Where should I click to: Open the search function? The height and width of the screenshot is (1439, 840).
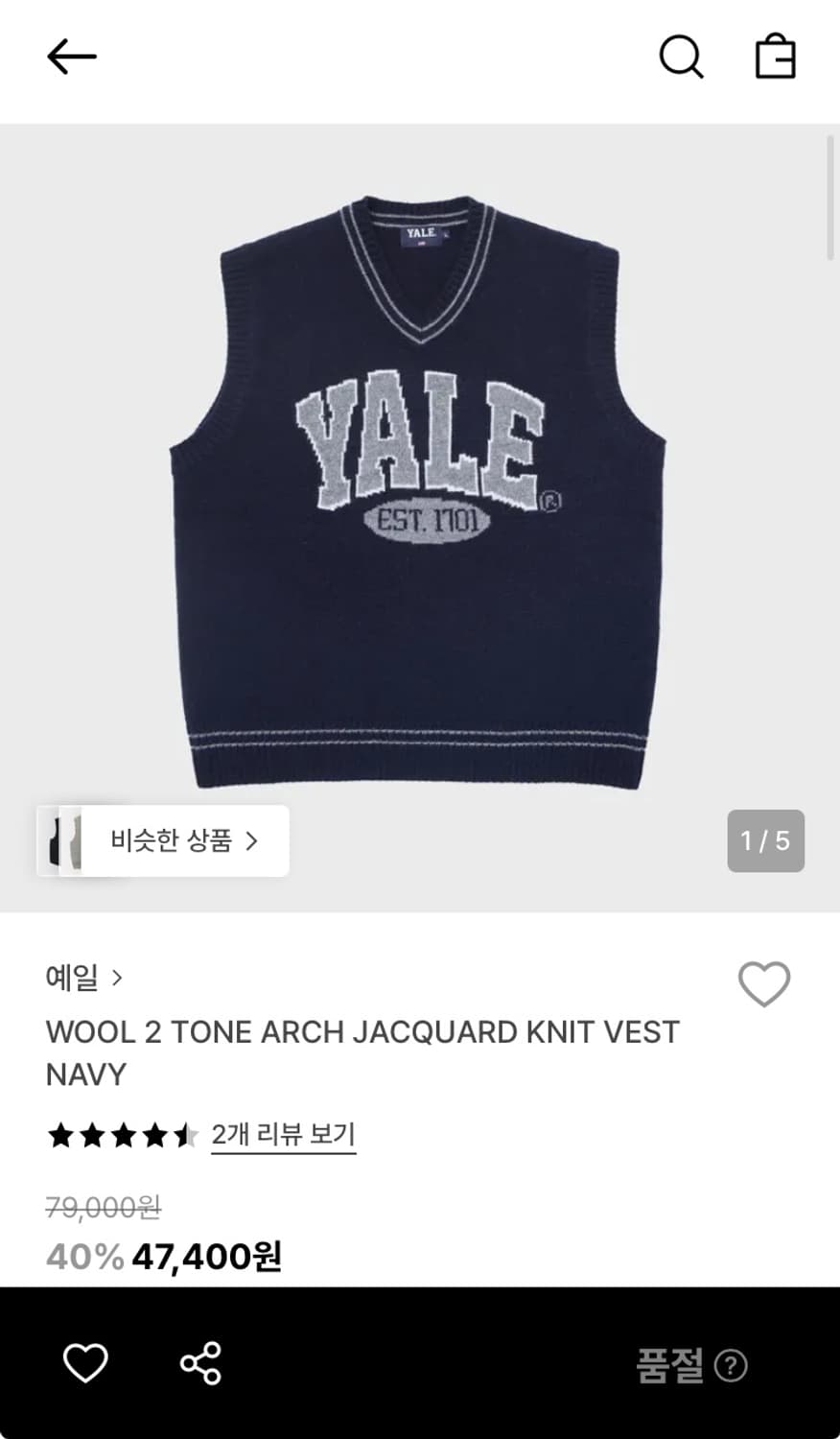click(681, 56)
